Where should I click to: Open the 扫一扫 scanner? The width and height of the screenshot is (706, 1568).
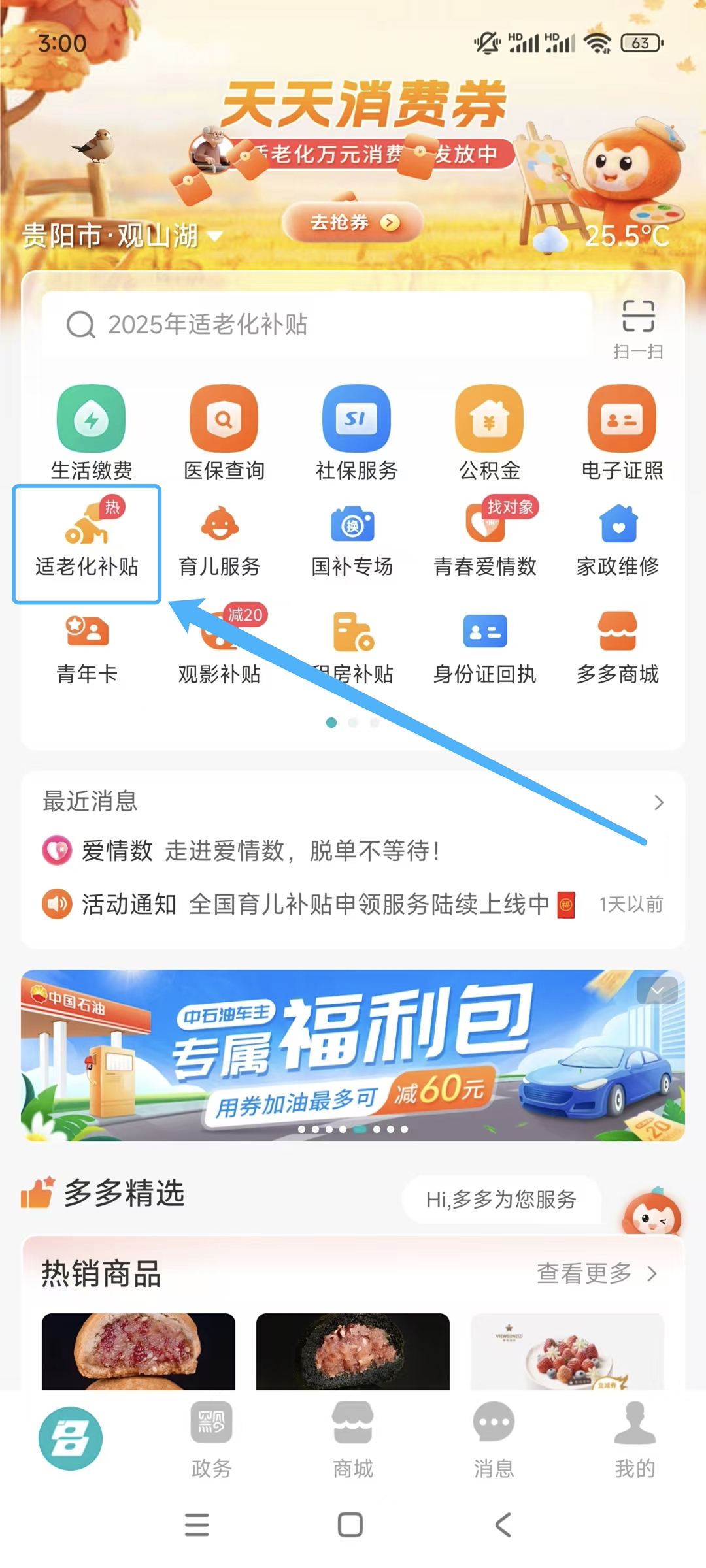[638, 329]
